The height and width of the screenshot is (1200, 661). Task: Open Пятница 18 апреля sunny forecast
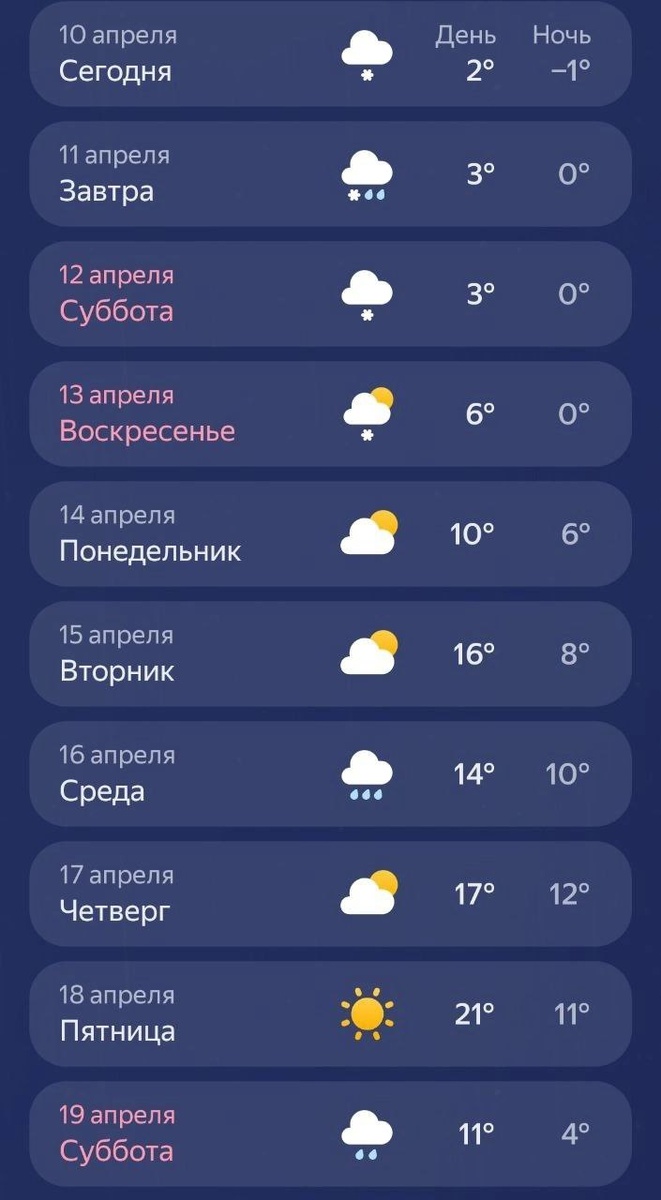tap(330, 1014)
